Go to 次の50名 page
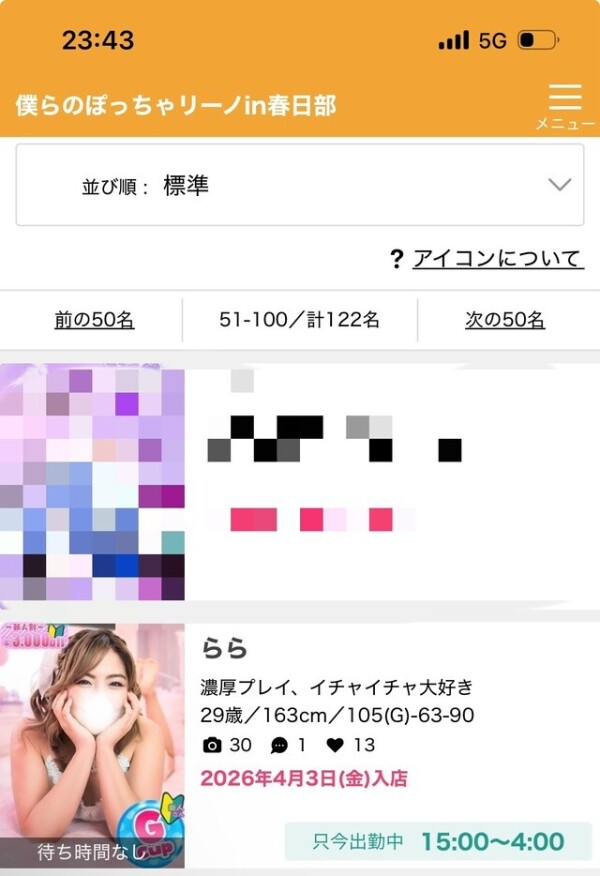The image size is (600, 876). (505, 320)
